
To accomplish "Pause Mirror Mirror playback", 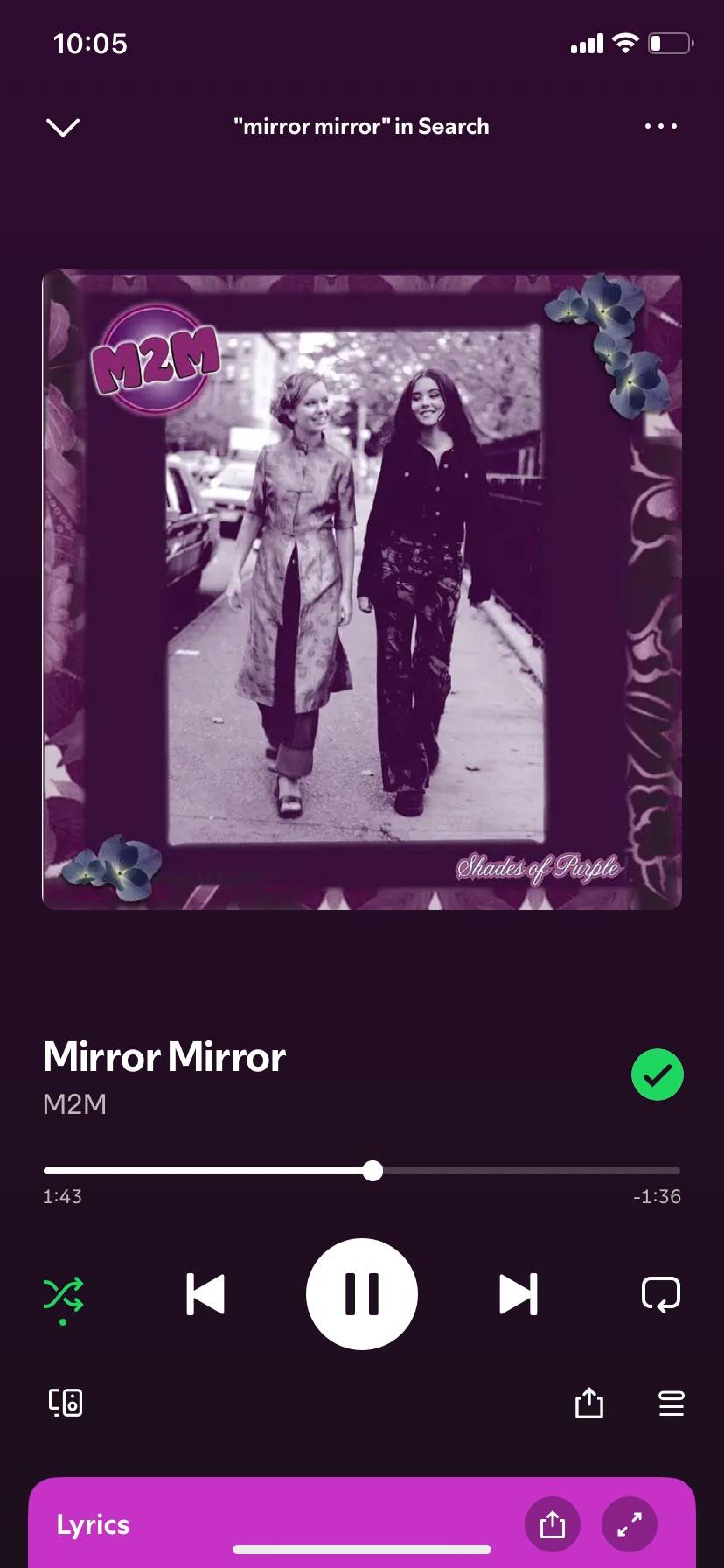I will [x=362, y=1294].
